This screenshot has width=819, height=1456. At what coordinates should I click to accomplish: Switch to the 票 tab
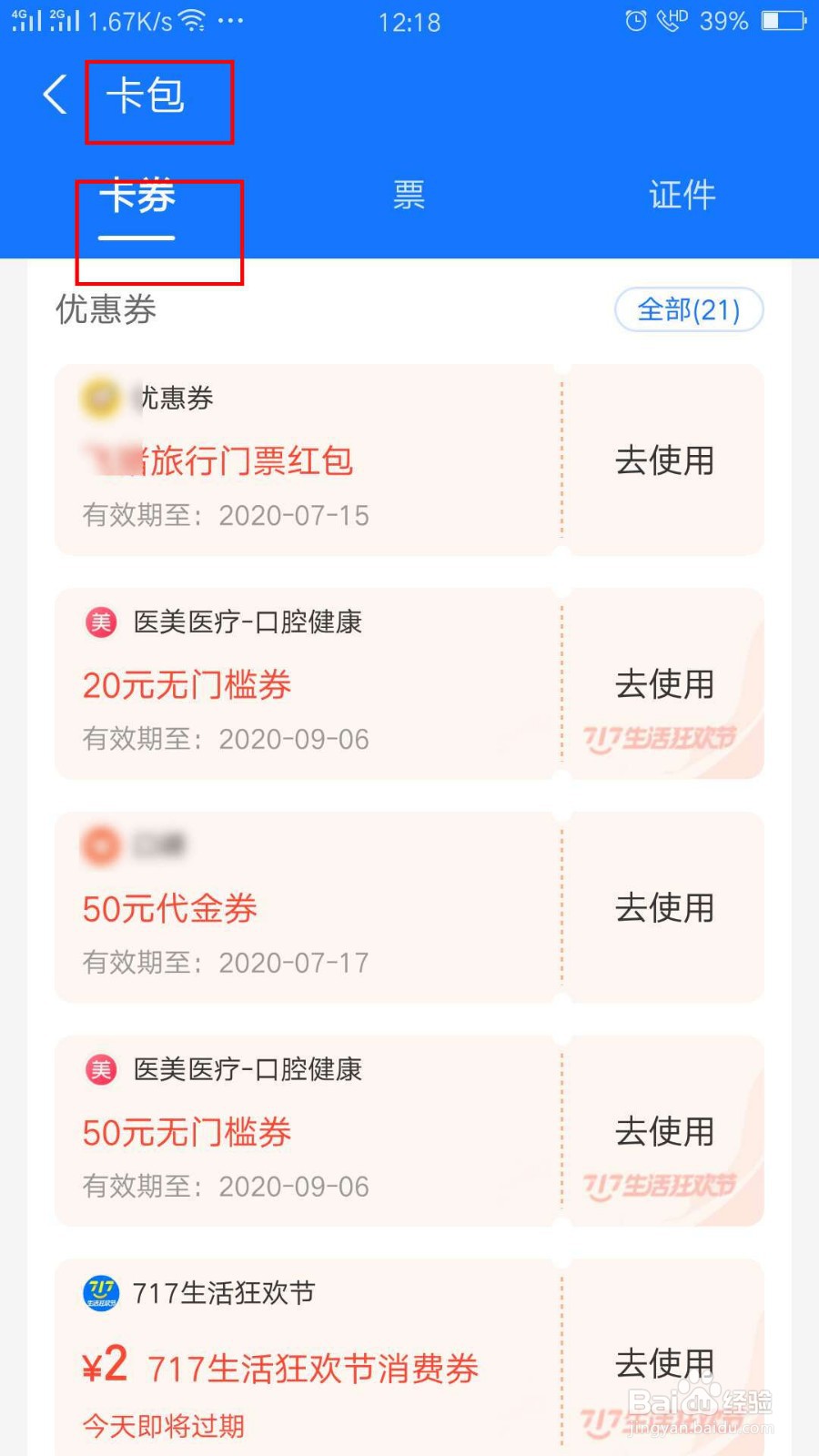pyautogui.click(x=408, y=194)
